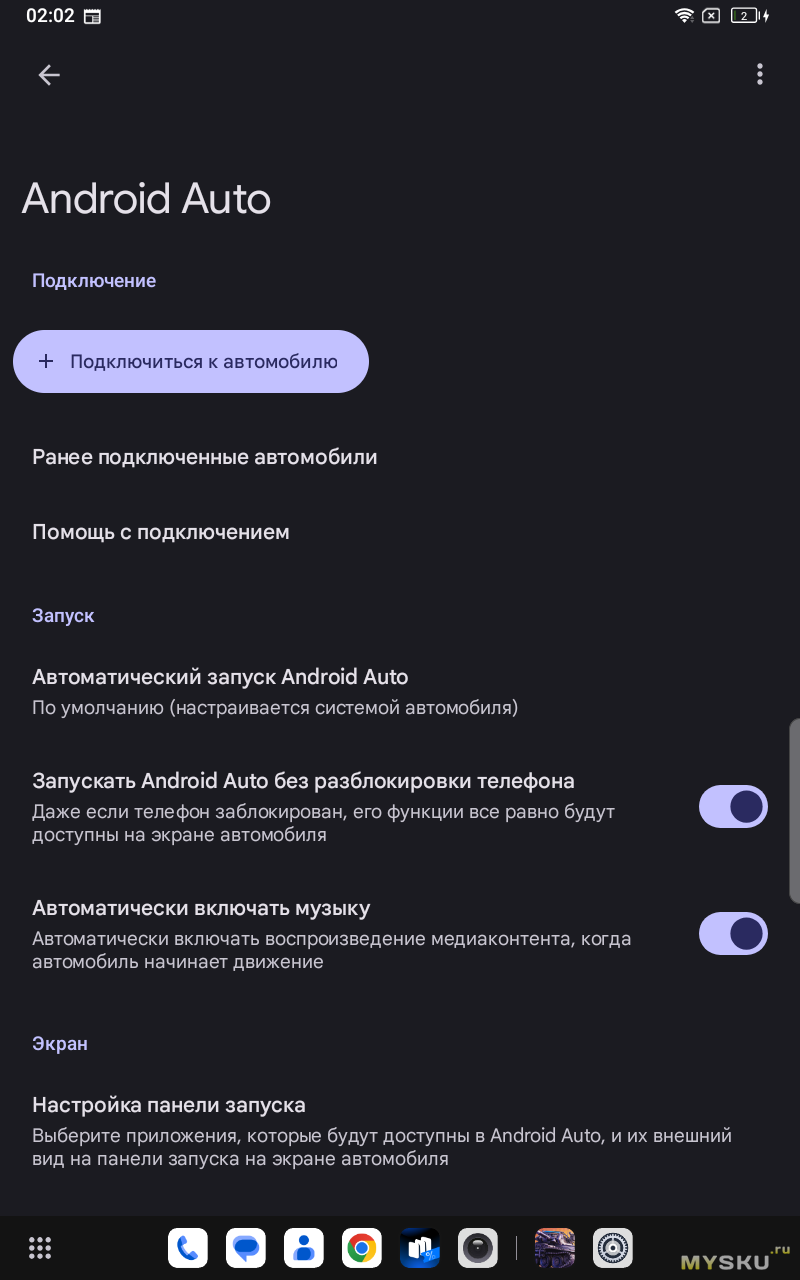The height and width of the screenshot is (1280, 800).
Task: Open the Settings gear in taskbar
Action: point(613,1247)
